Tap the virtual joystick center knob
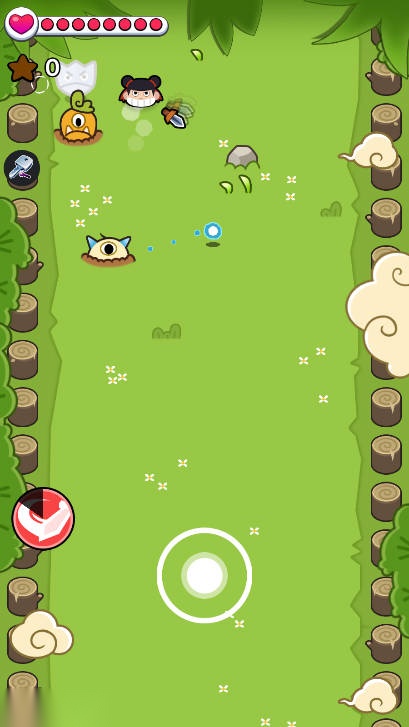This screenshot has height=727, width=409. tap(204, 575)
